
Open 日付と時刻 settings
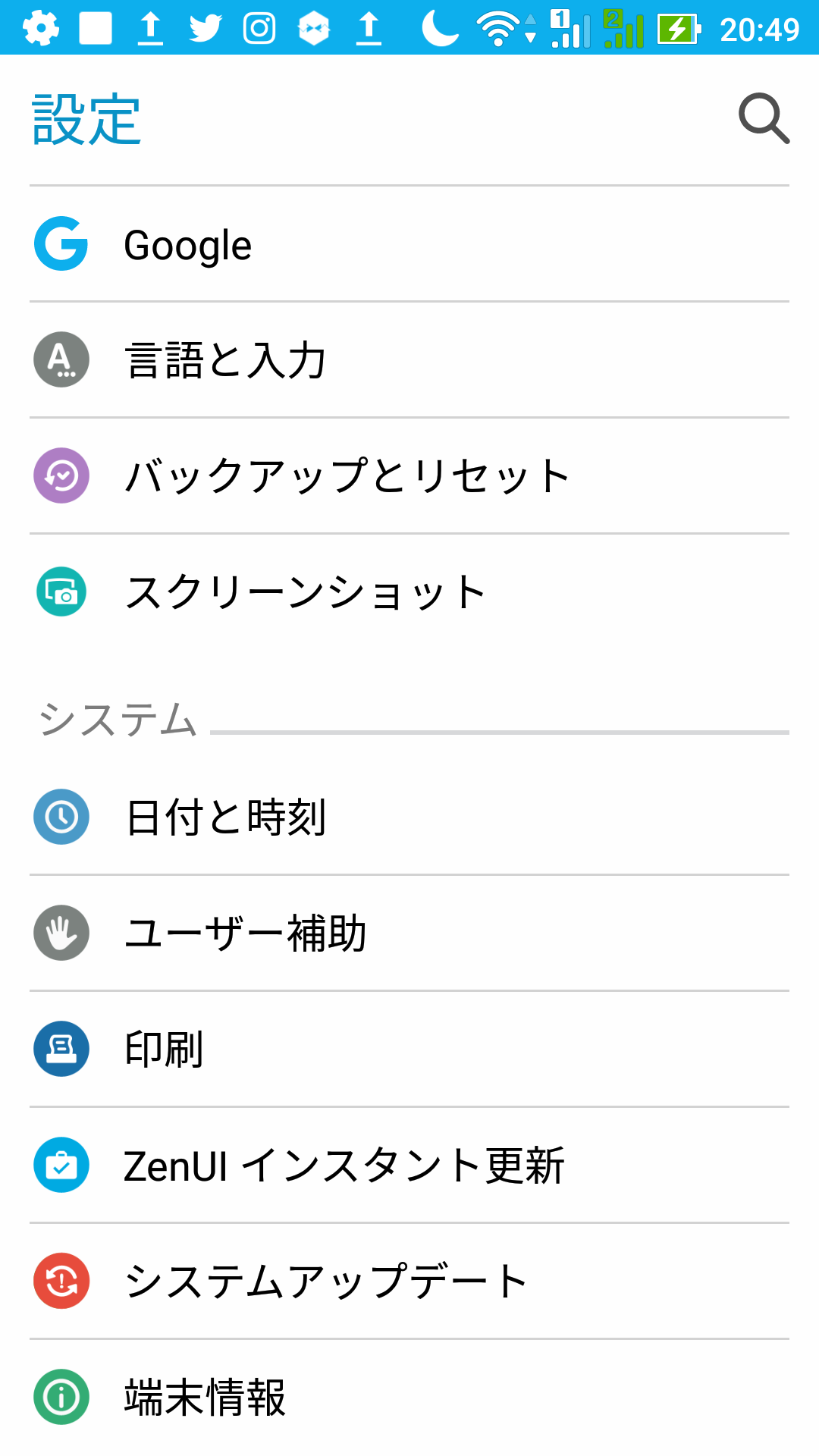pyautogui.click(x=409, y=817)
